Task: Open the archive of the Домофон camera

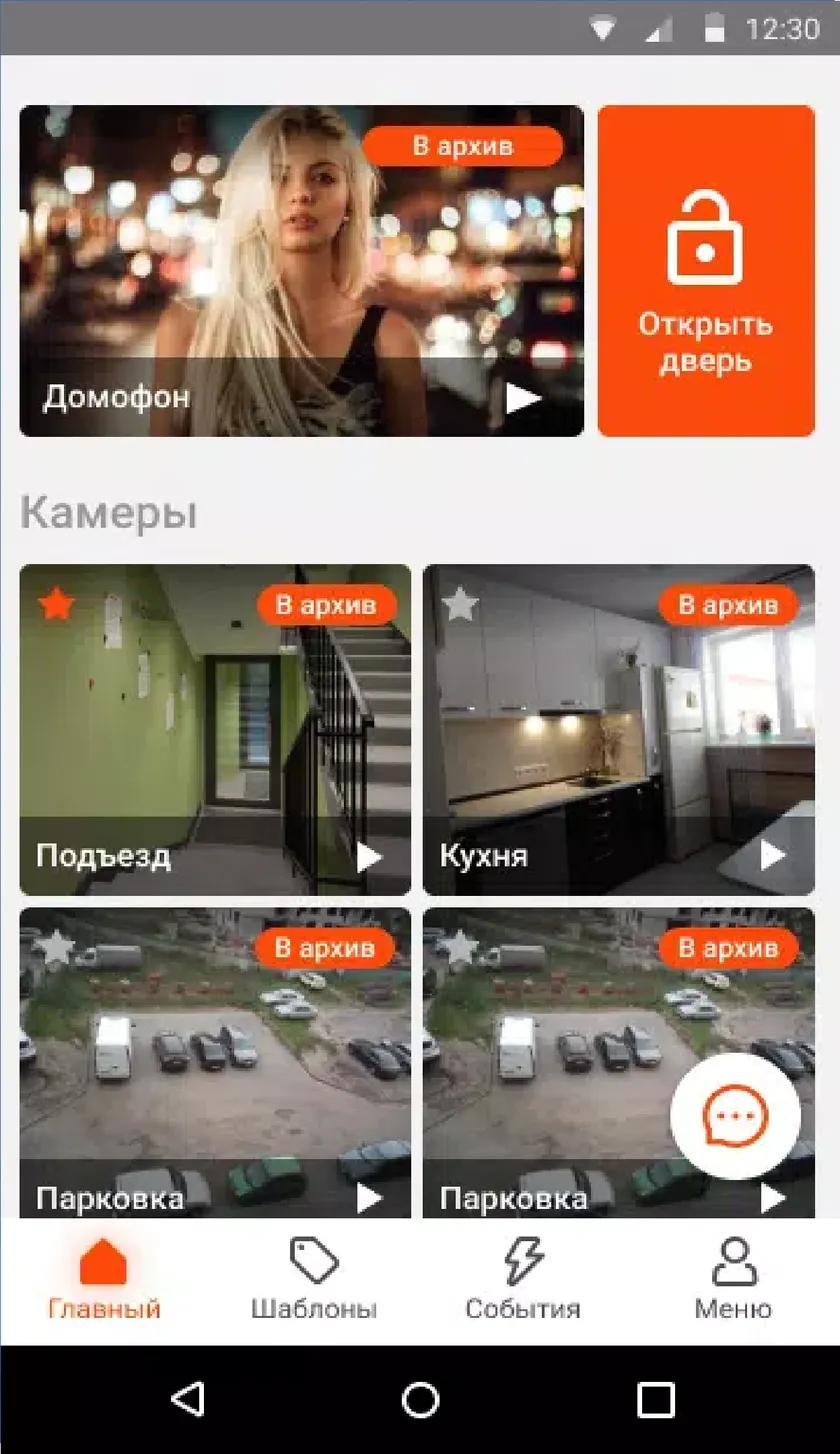Action: click(x=463, y=146)
